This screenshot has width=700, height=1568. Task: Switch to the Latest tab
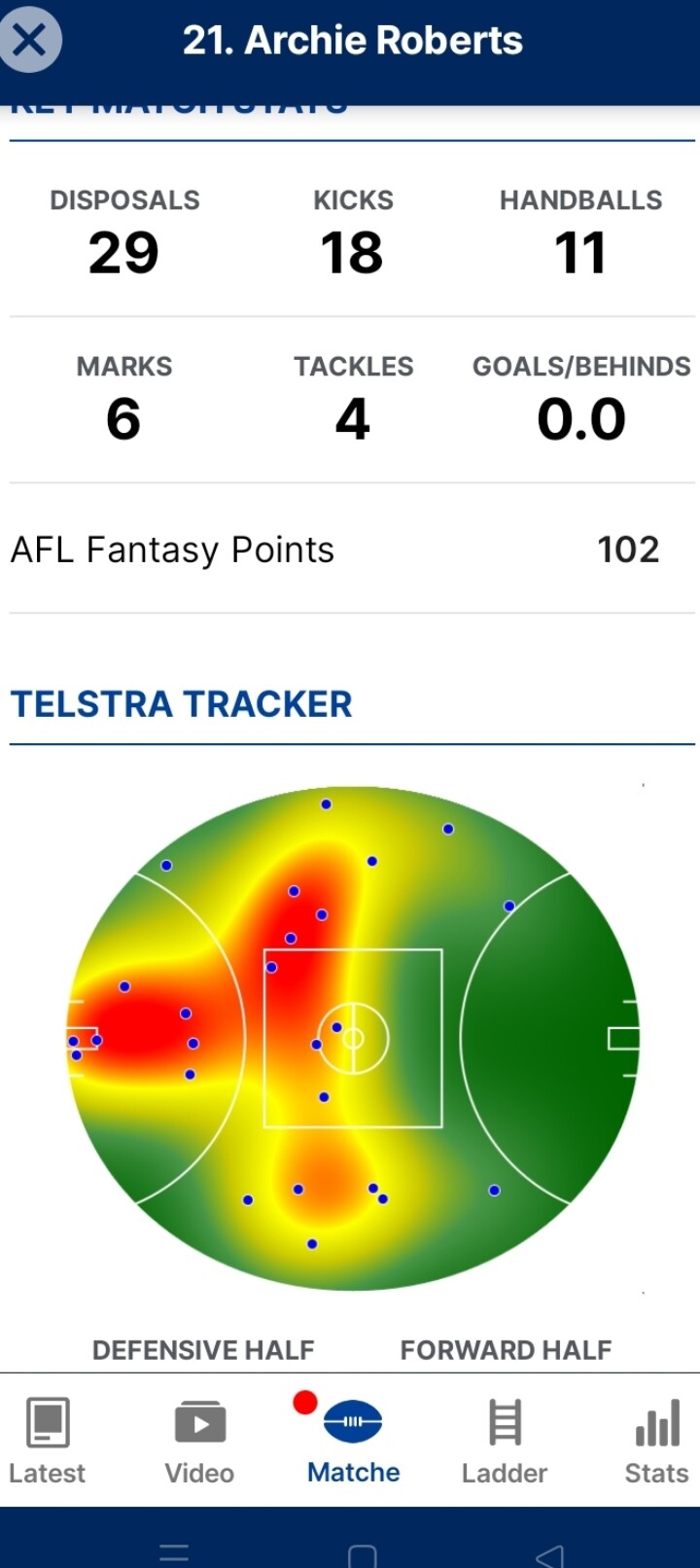pyautogui.click(x=47, y=1441)
